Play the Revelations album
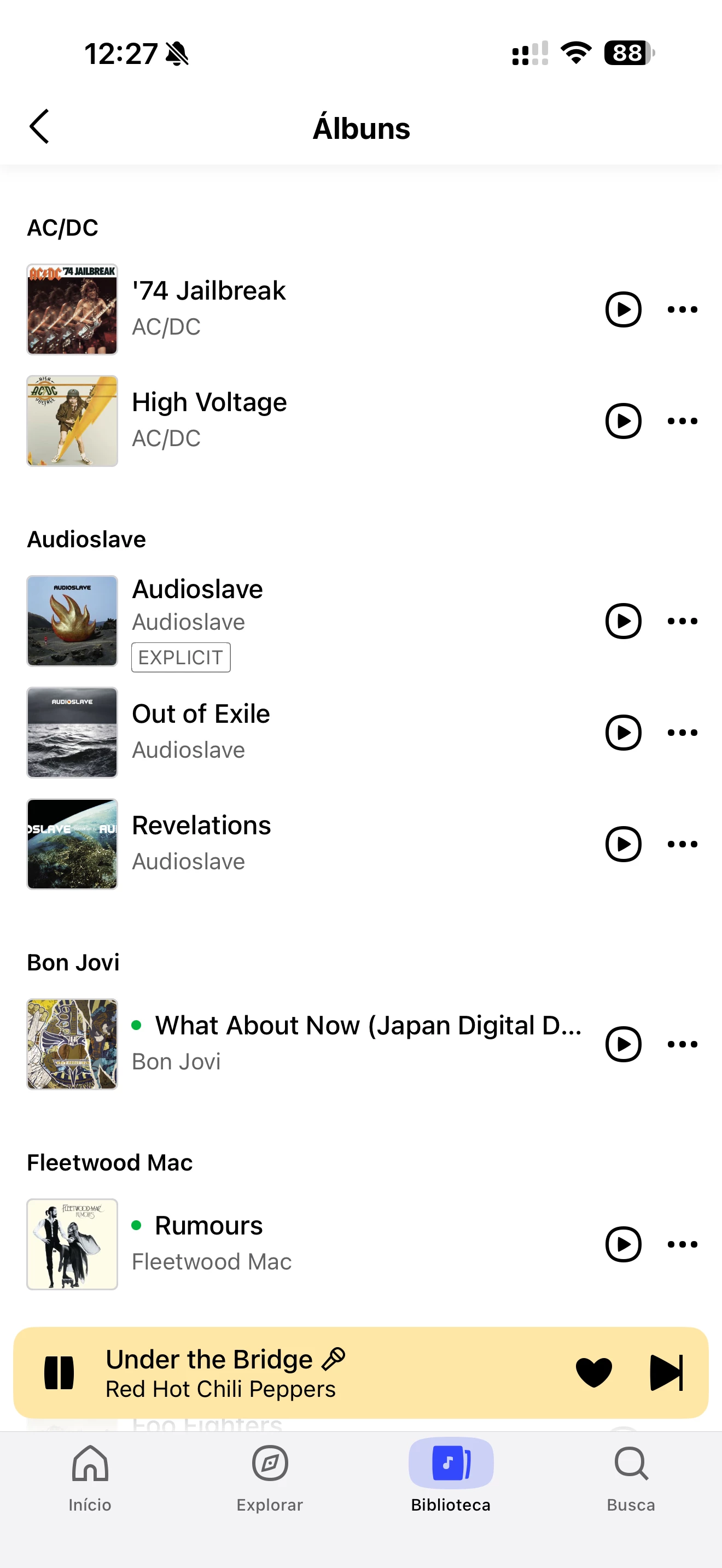The image size is (722, 1568). pyautogui.click(x=623, y=844)
